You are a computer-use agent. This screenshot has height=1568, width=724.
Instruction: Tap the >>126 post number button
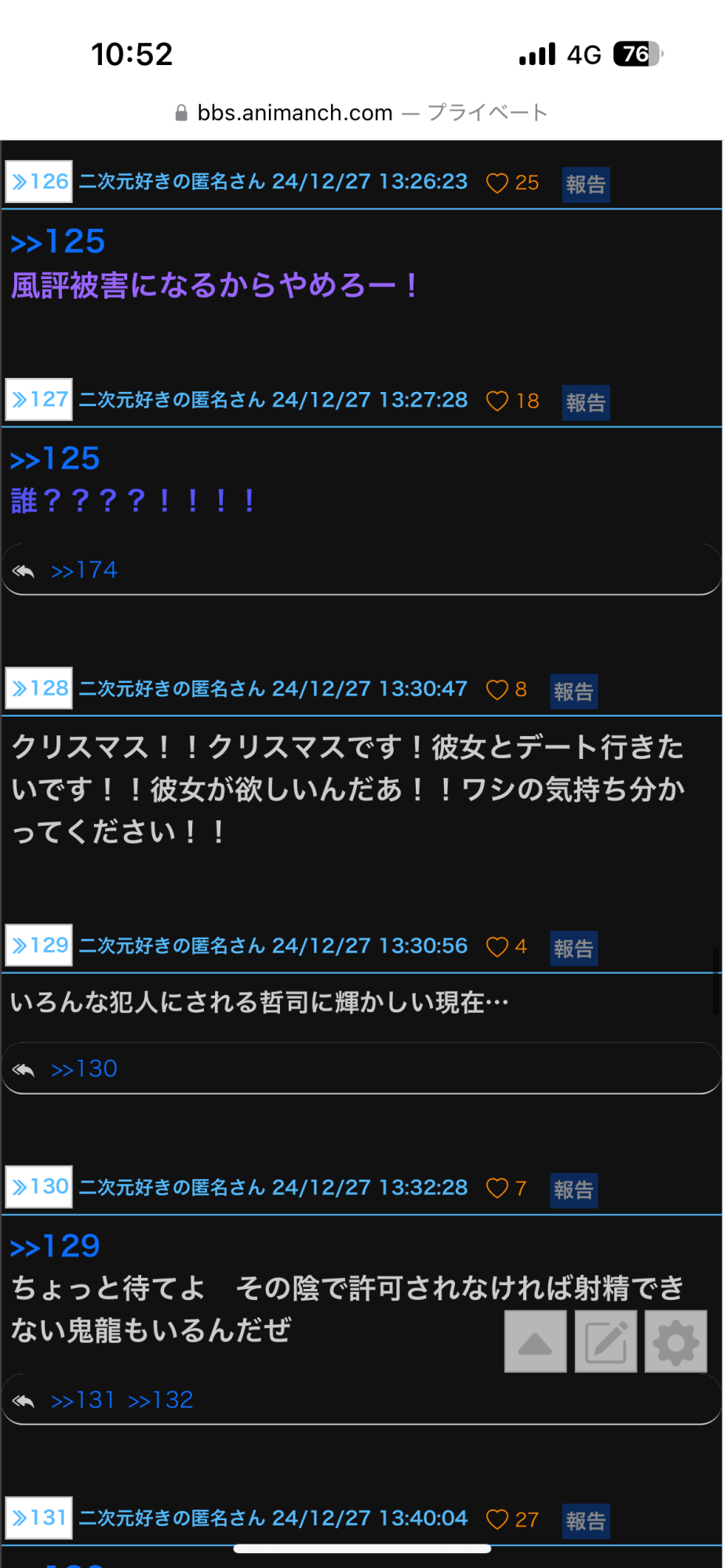(39, 182)
